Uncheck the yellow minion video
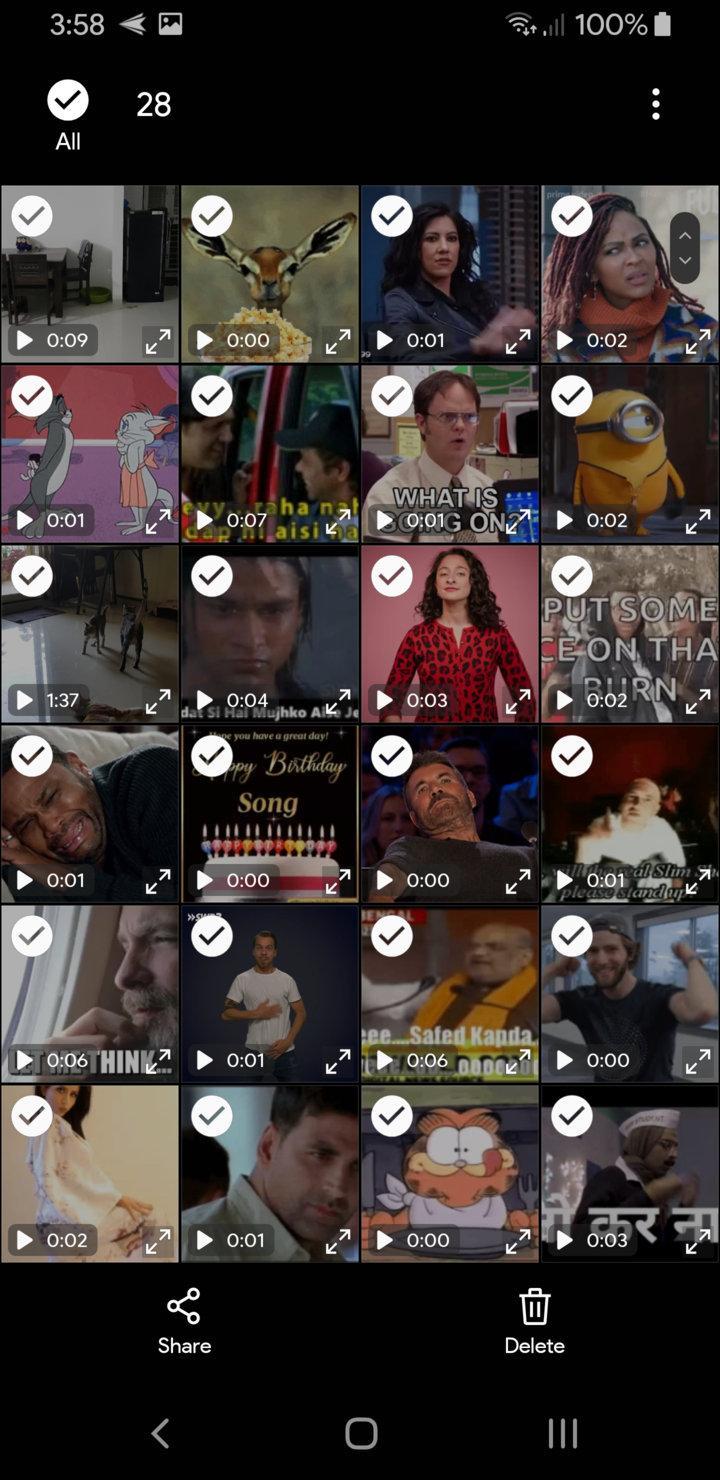The image size is (720, 1480). point(572,396)
